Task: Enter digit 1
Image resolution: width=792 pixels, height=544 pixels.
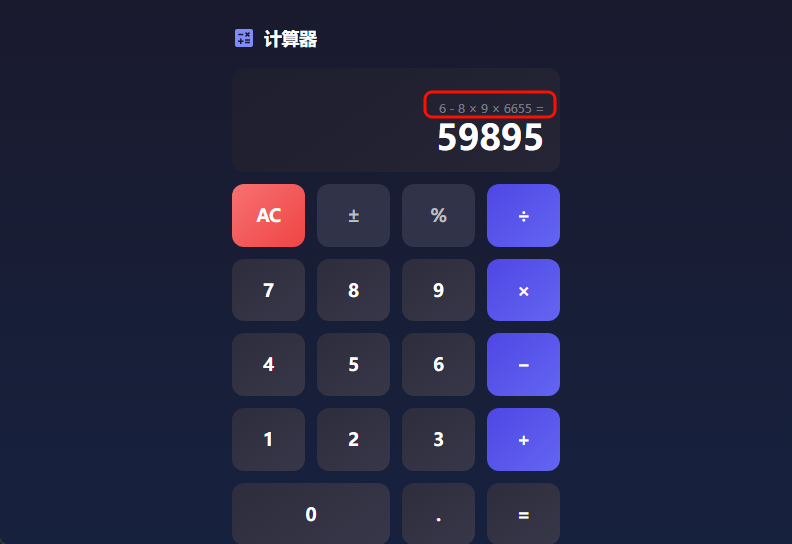Action: pos(268,439)
